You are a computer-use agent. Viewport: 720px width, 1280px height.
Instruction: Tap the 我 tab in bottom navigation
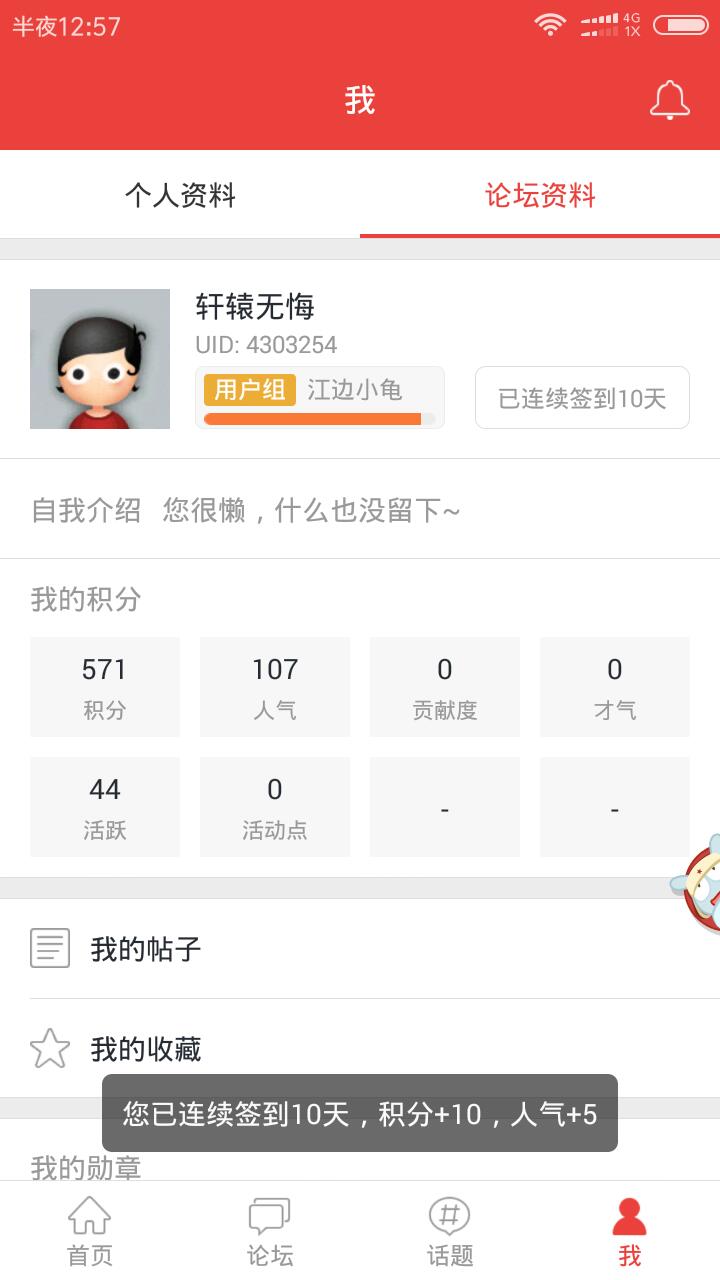coord(629,1232)
